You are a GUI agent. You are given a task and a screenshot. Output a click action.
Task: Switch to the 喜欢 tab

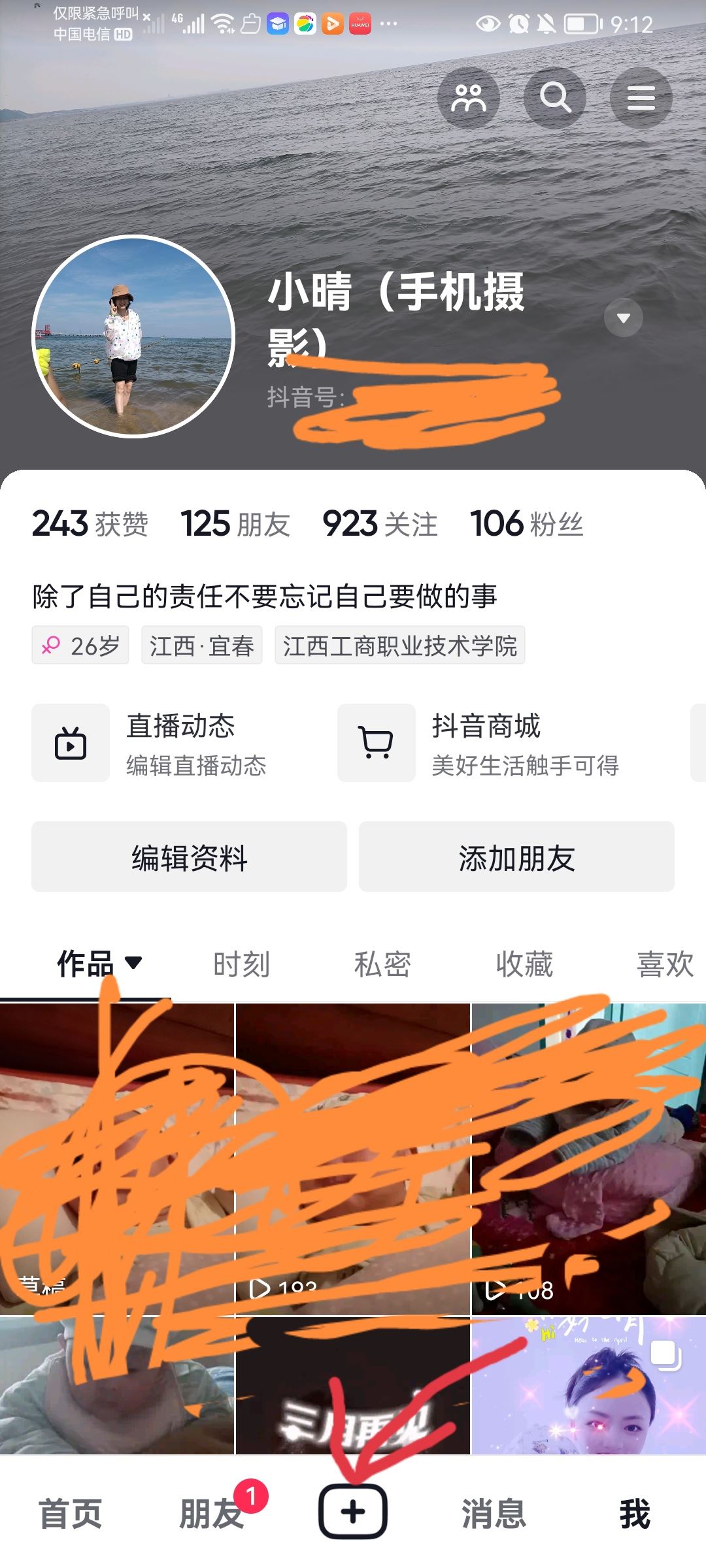point(665,964)
